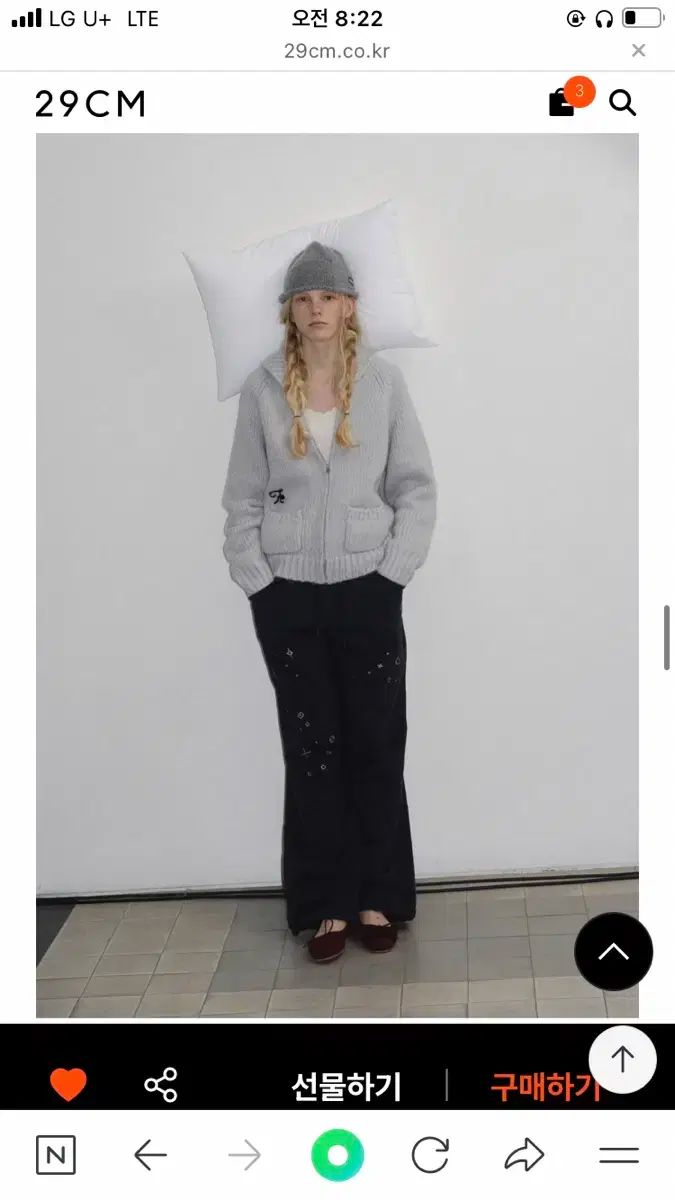
Task: Go to the 29CM home page
Action: (90, 104)
